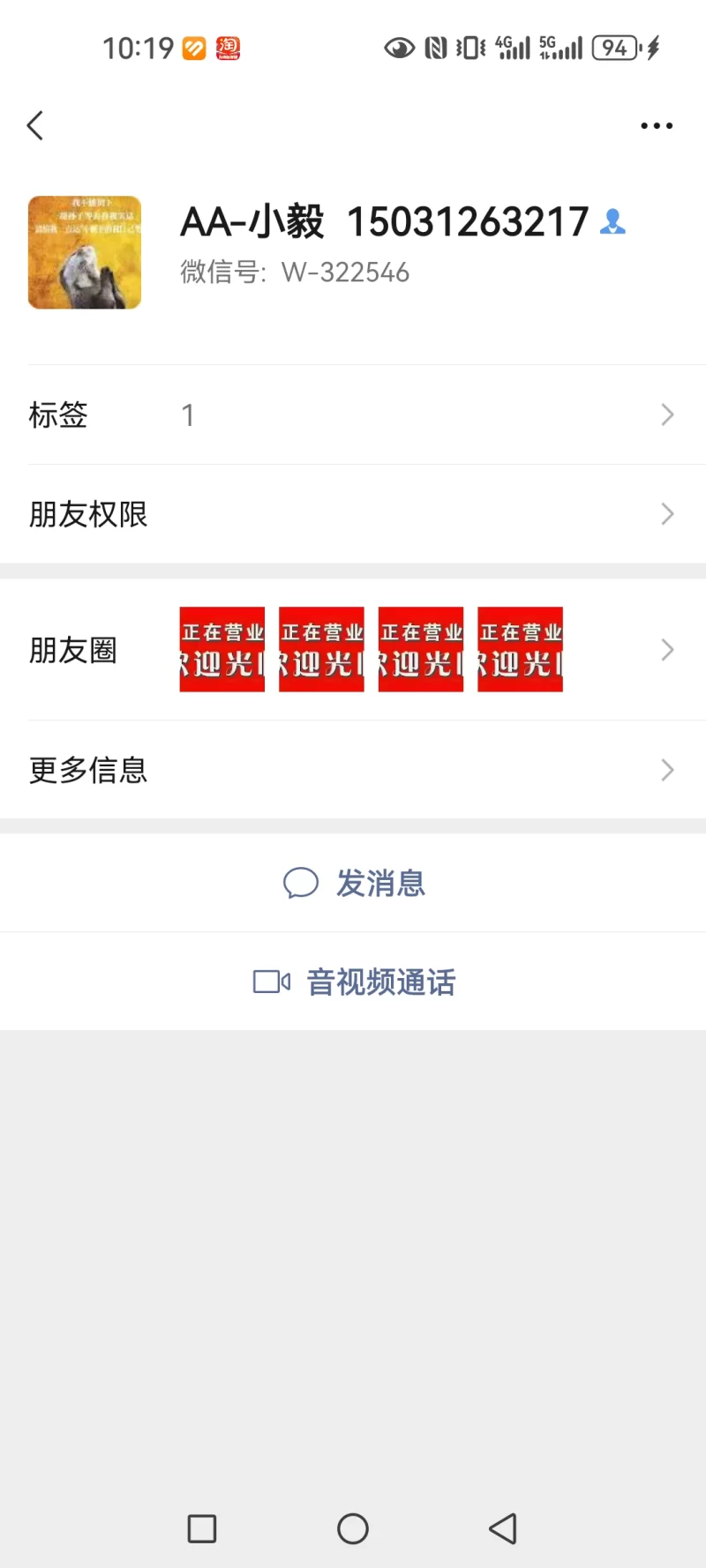The image size is (706, 1568).
Task: Go back with the top arrow
Action: click(35, 126)
